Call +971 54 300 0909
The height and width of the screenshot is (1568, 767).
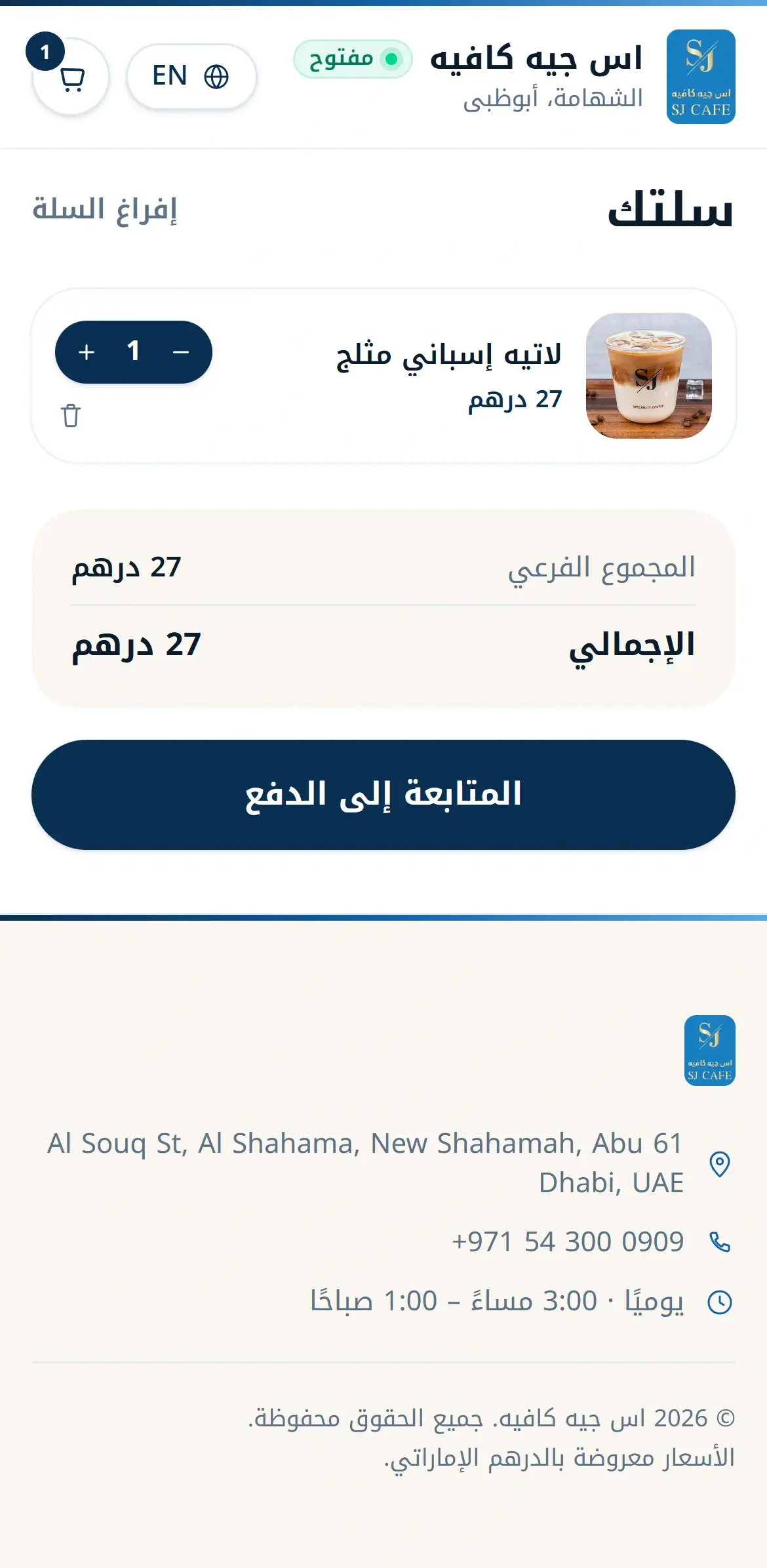coord(568,1241)
